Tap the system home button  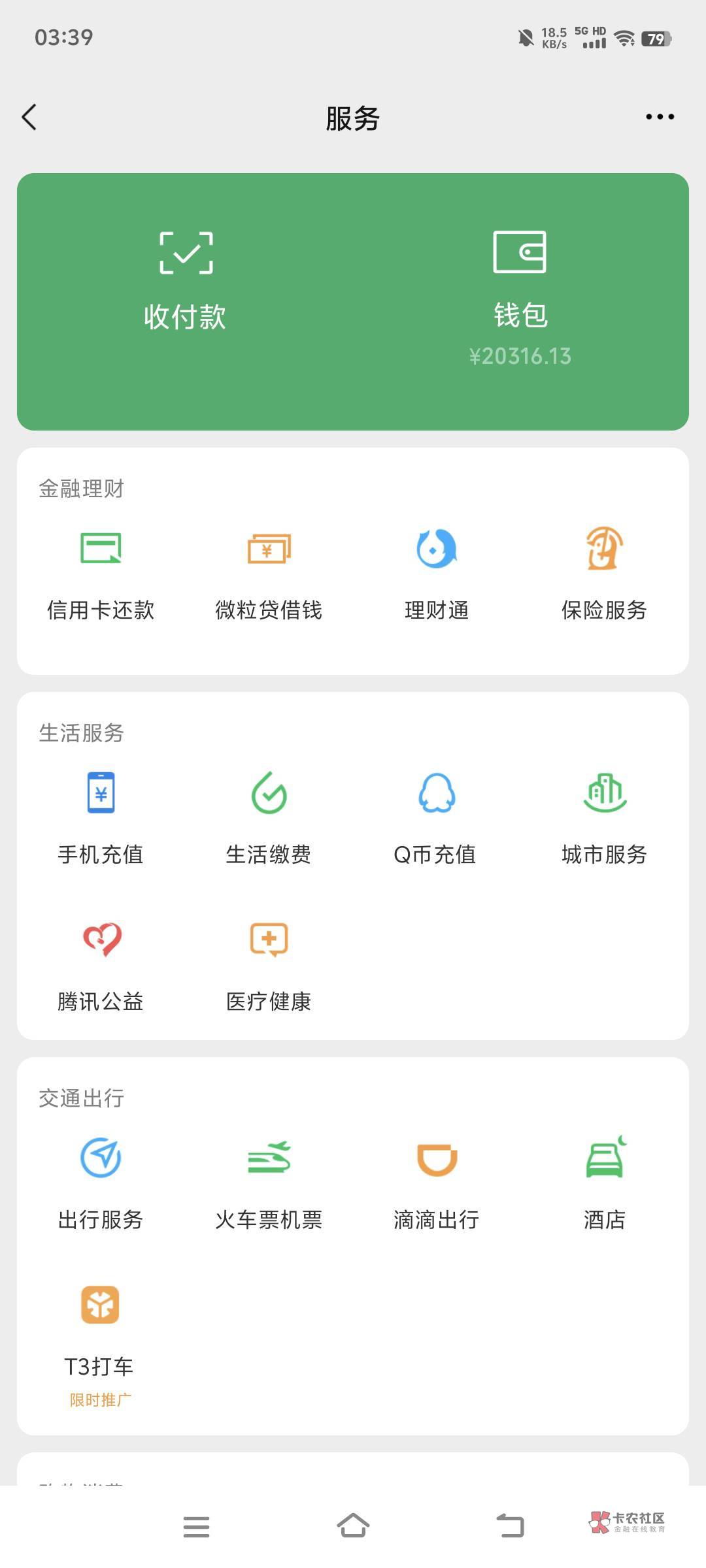click(353, 1526)
